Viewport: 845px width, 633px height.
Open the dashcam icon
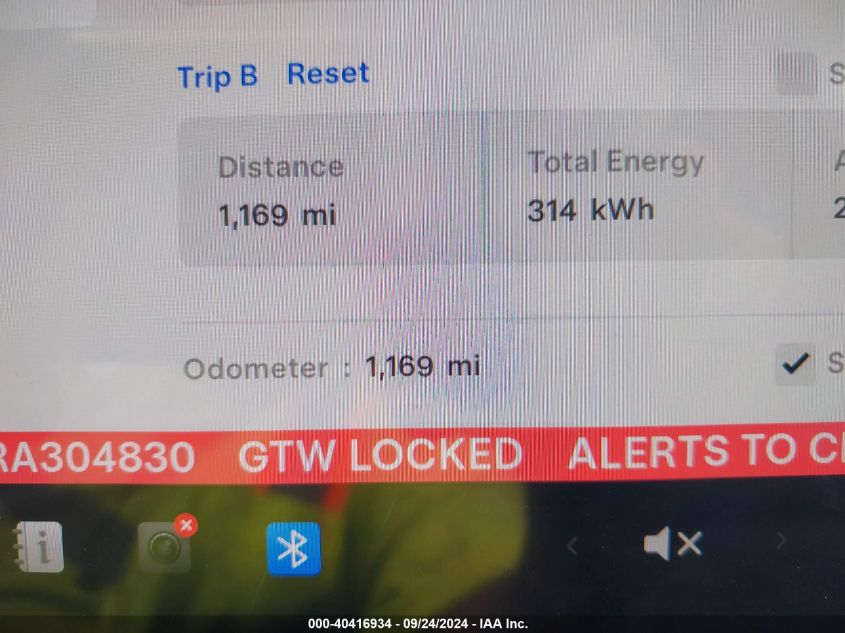tap(165, 546)
